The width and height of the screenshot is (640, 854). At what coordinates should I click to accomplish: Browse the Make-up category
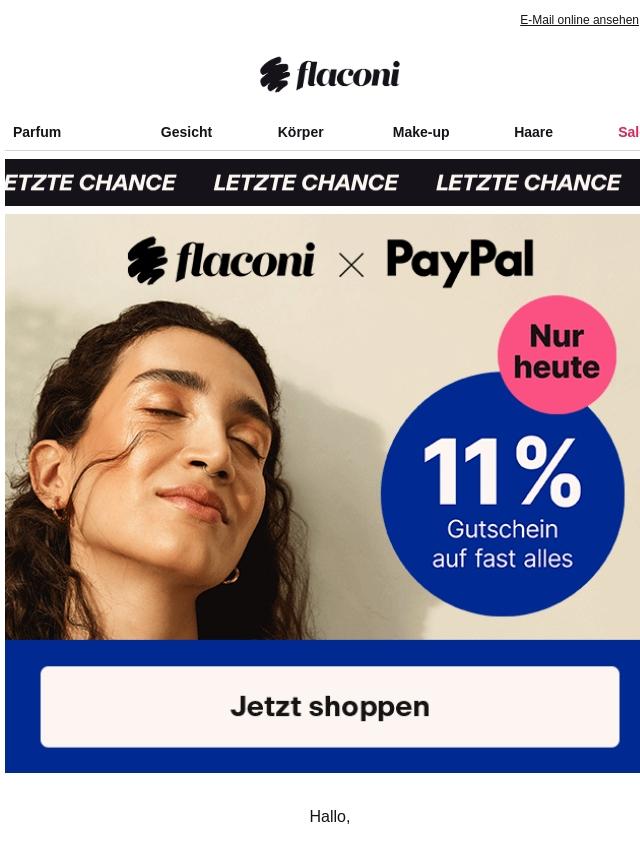click(x=420, y=132)
